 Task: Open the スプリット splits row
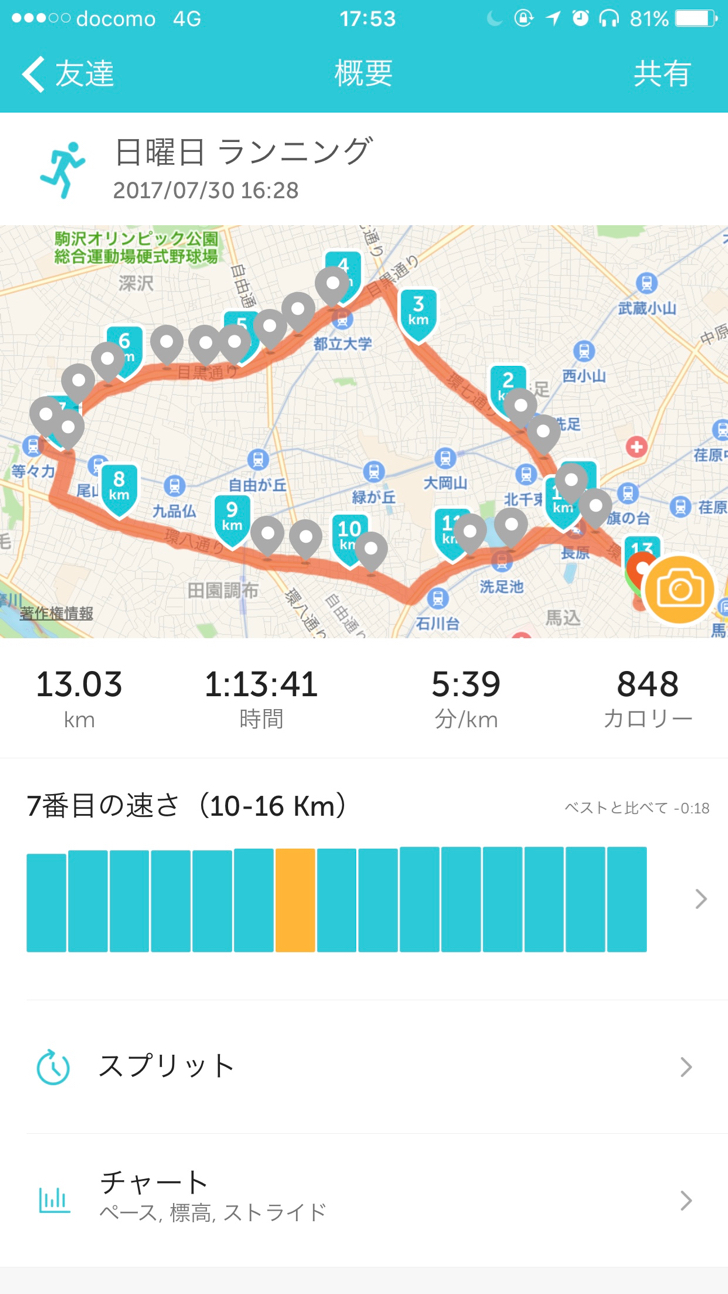(364, 1066)
